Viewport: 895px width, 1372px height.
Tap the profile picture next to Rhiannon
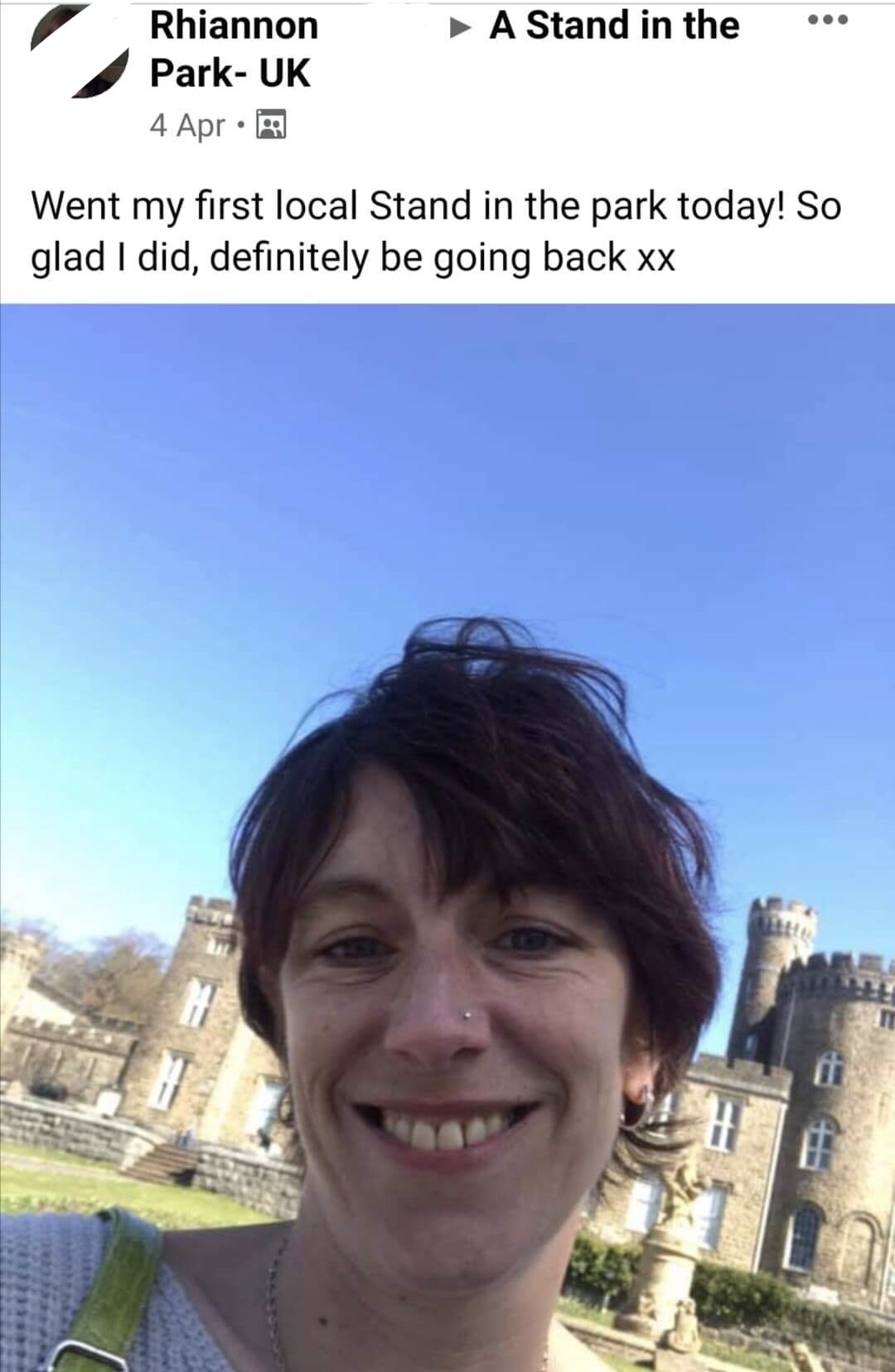tap(79, 51)
